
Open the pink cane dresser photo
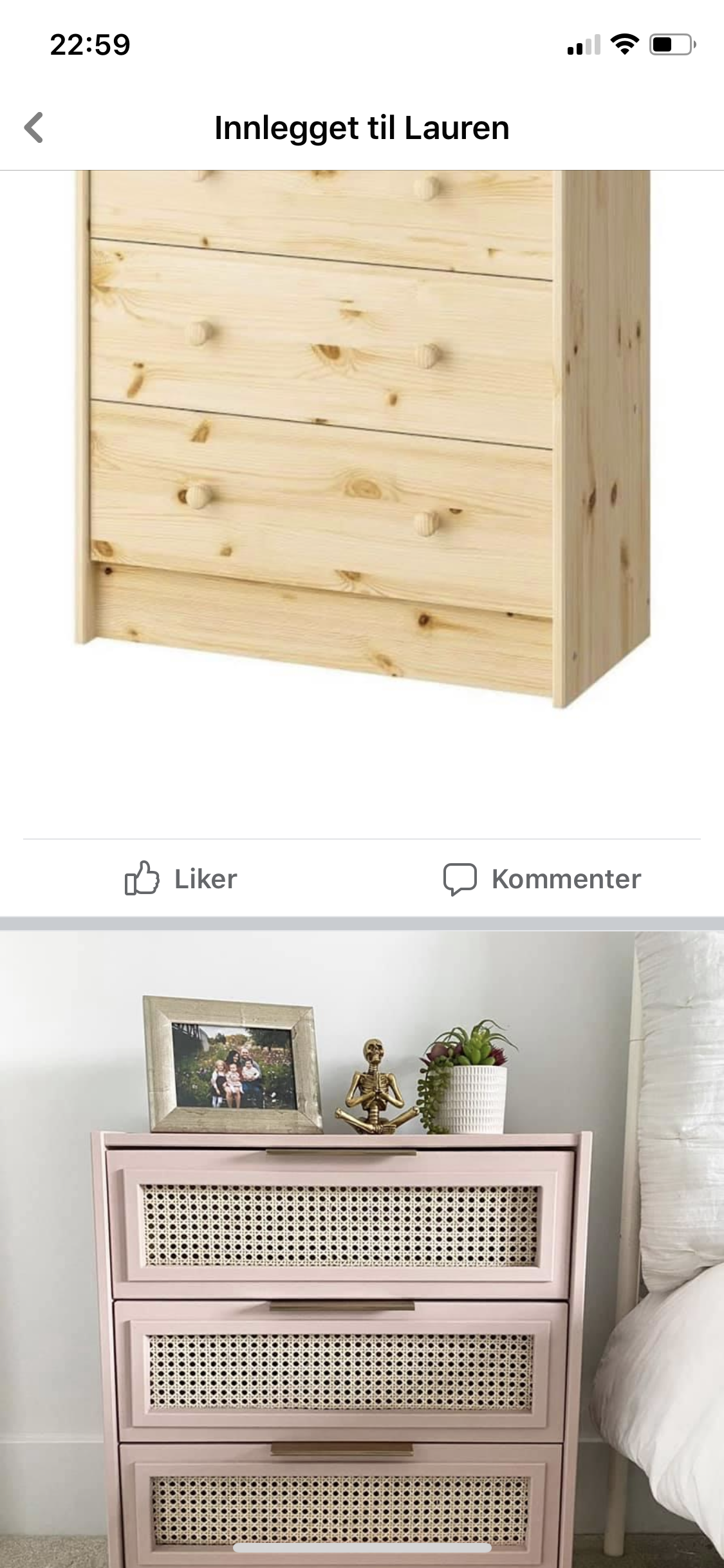pyautogui.click(x=362, y=1249)
